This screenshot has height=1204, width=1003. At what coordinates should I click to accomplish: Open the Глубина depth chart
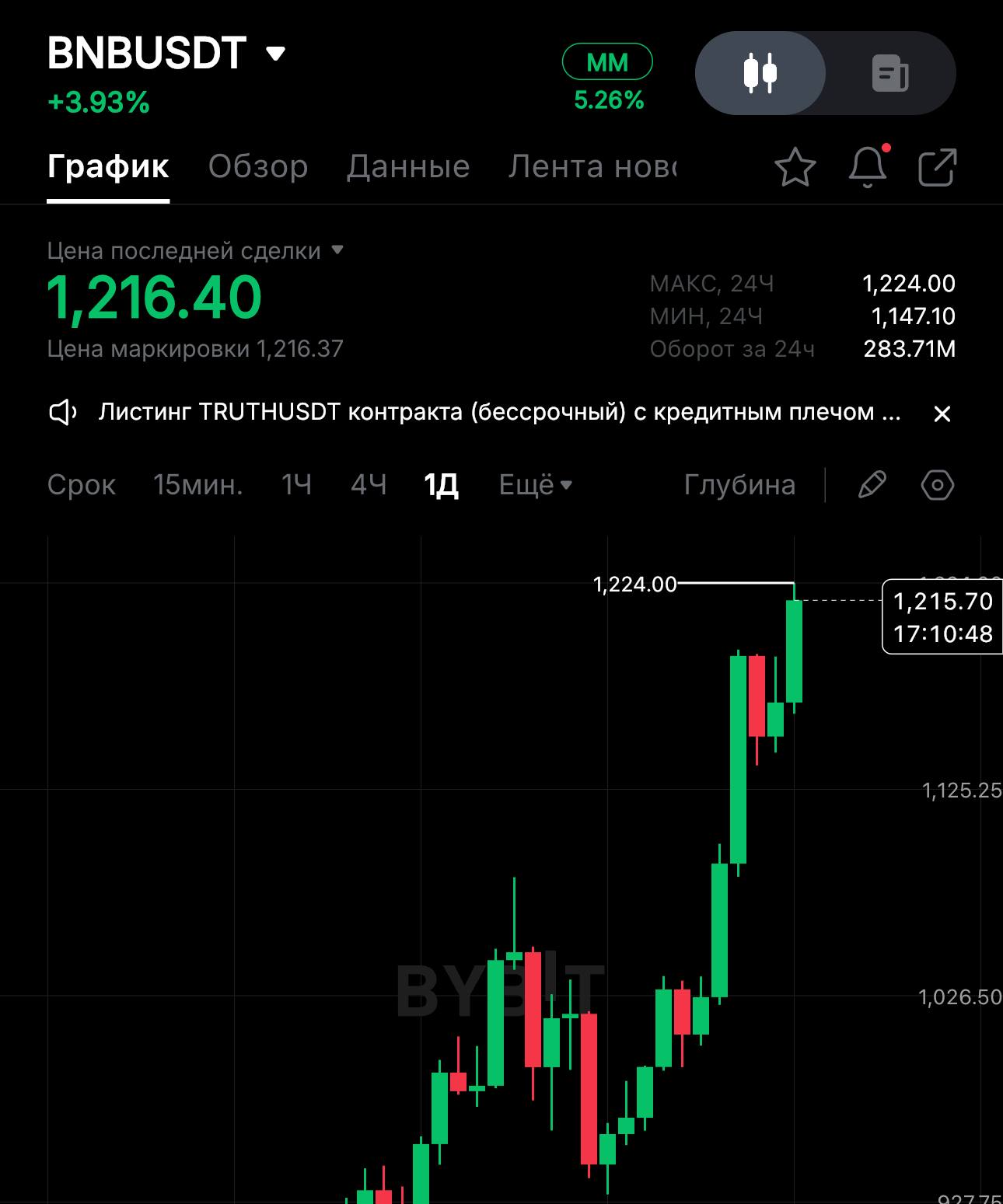pyautogui.click(x=739, y=485)
